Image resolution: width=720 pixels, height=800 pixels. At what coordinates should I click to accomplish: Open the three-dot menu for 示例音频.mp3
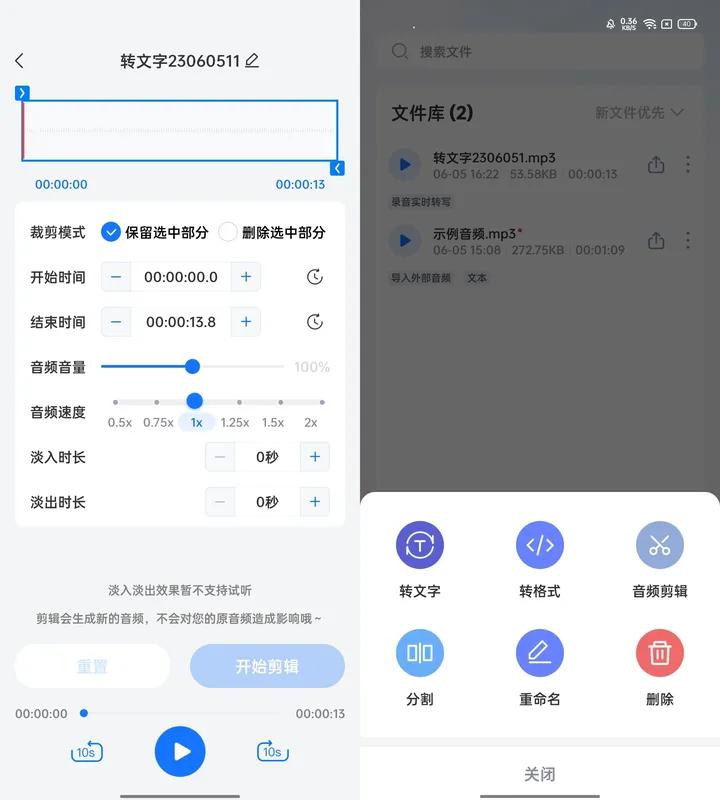[x=688, y=240]
